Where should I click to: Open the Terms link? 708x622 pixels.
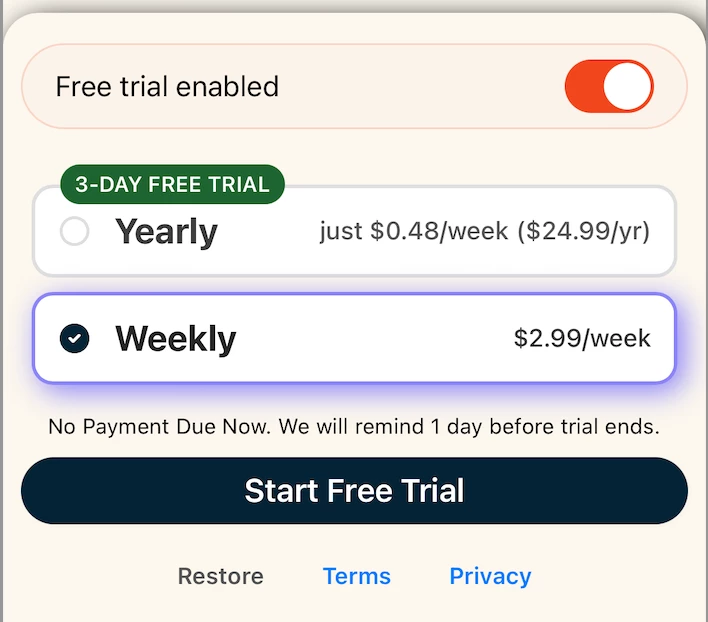click(356, 576)
